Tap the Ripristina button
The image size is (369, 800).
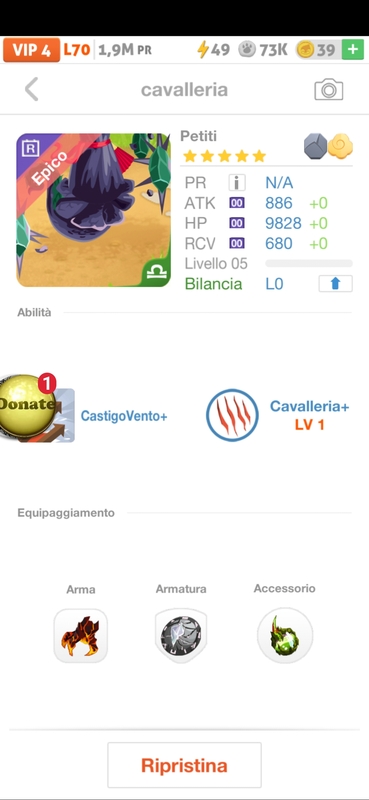pos(184,765)
